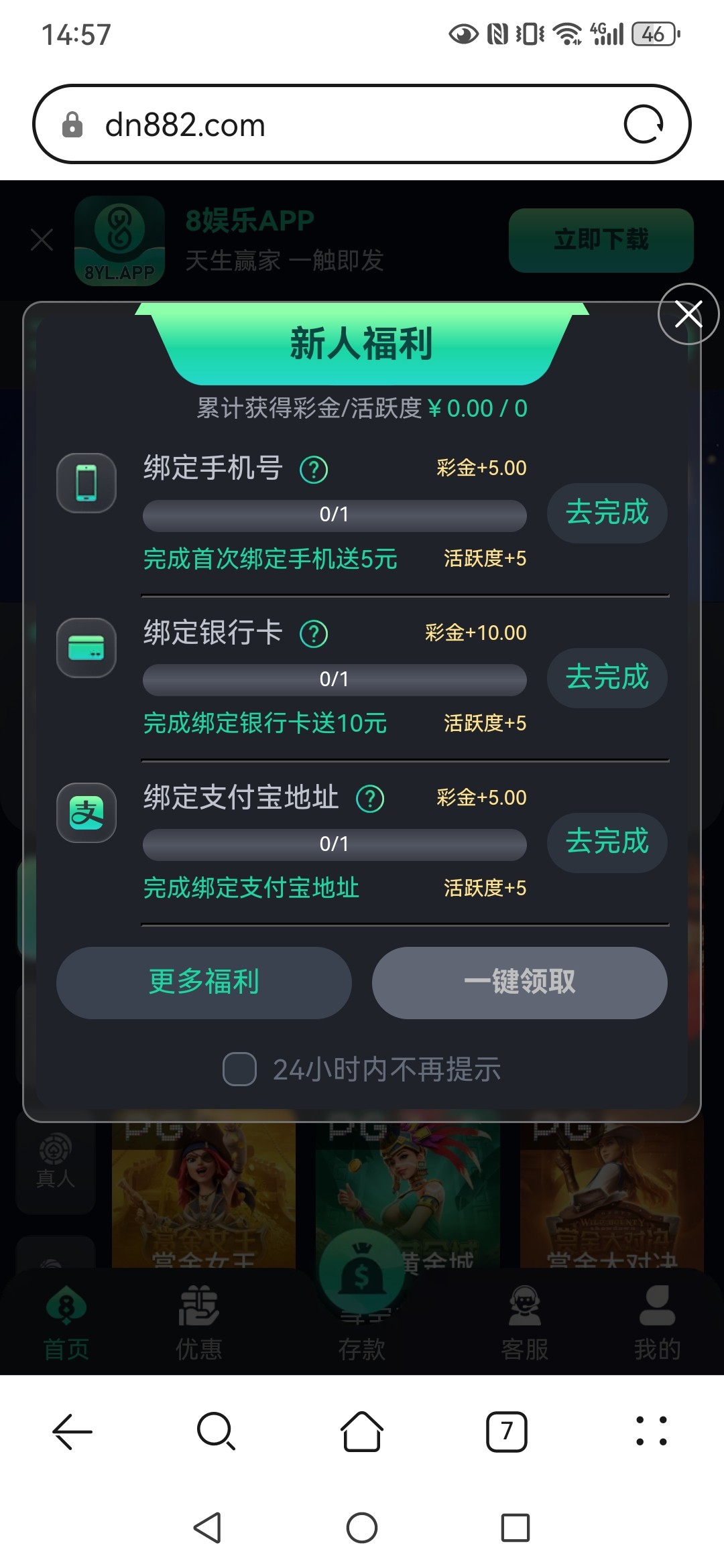Viewport: 724px width, 1568px height.
Task: Check 24小时内不再提示 box
Action: point(240,1069)
